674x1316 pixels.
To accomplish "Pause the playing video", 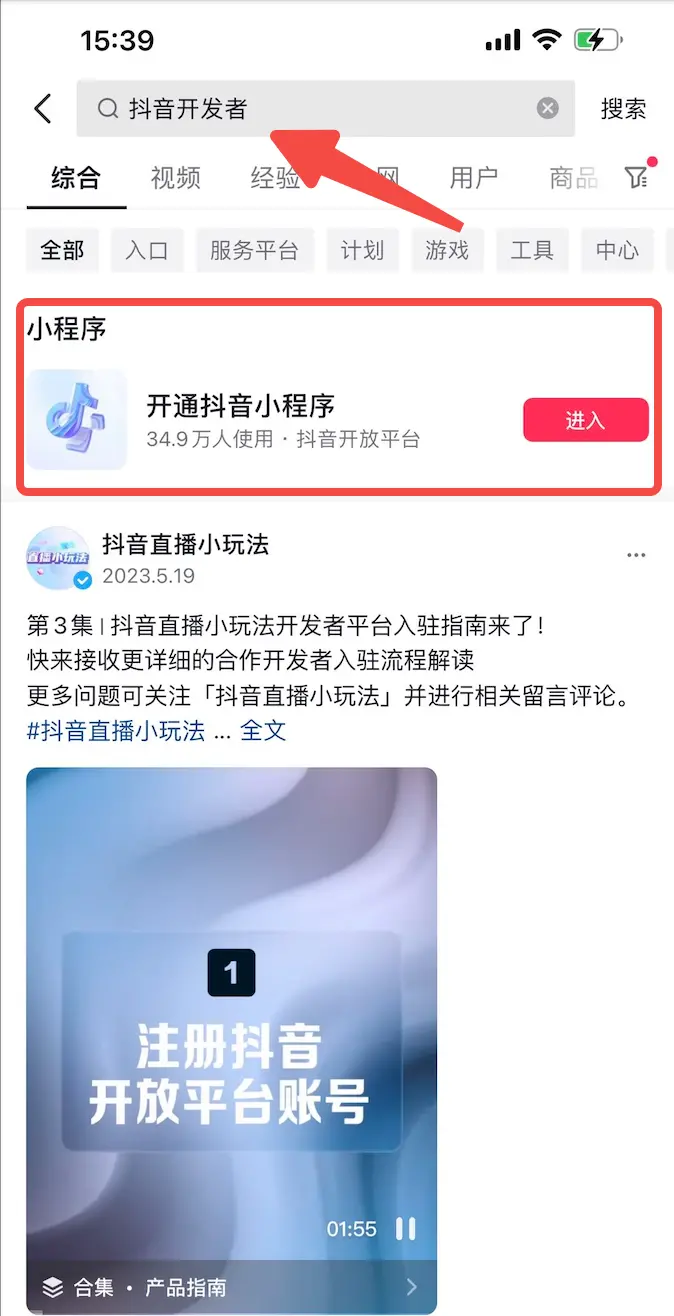I will 405,1229.
